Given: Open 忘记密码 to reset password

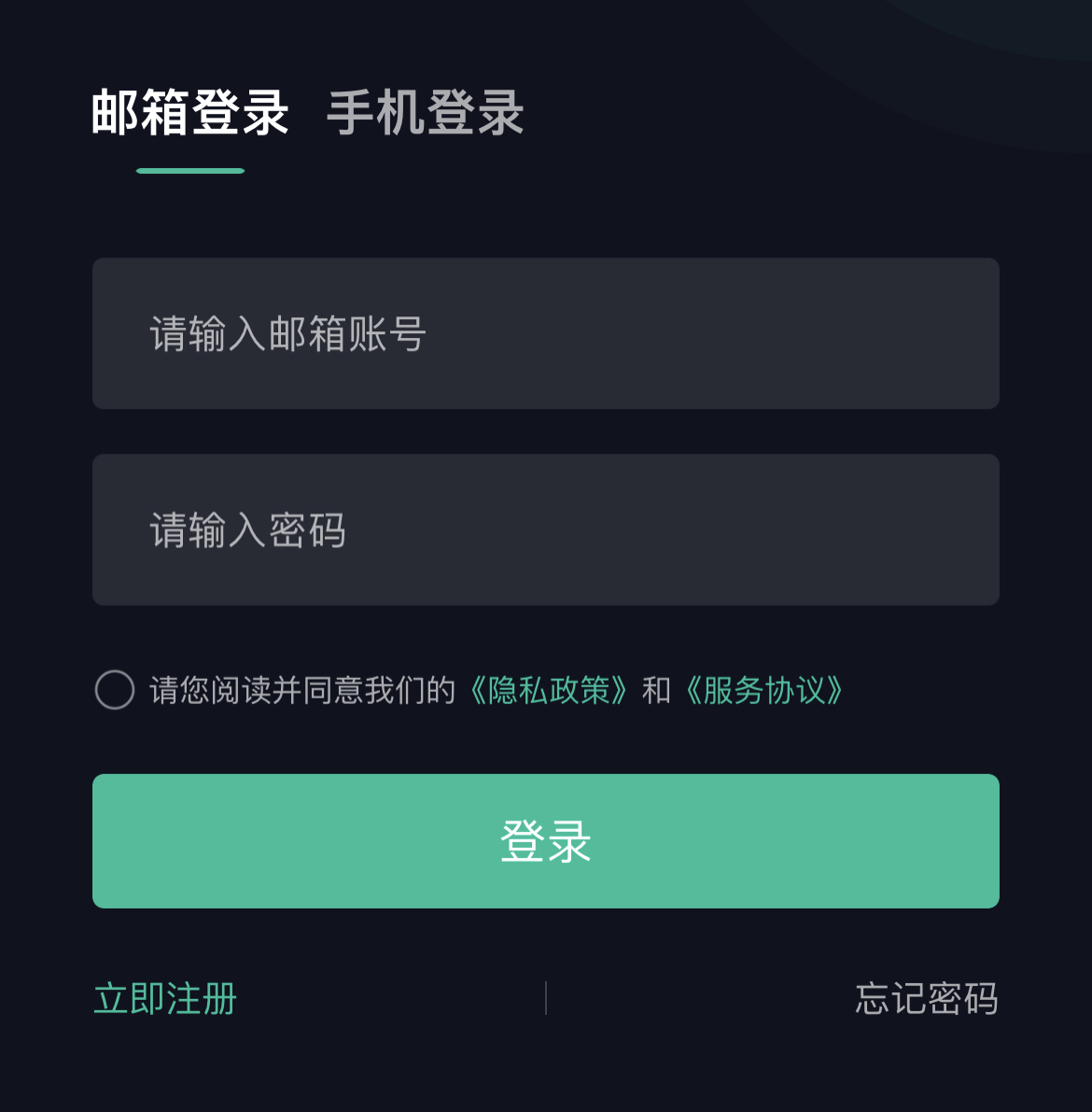Looking at the screenshot, I should pyautogui.click(x=926, y=998).
